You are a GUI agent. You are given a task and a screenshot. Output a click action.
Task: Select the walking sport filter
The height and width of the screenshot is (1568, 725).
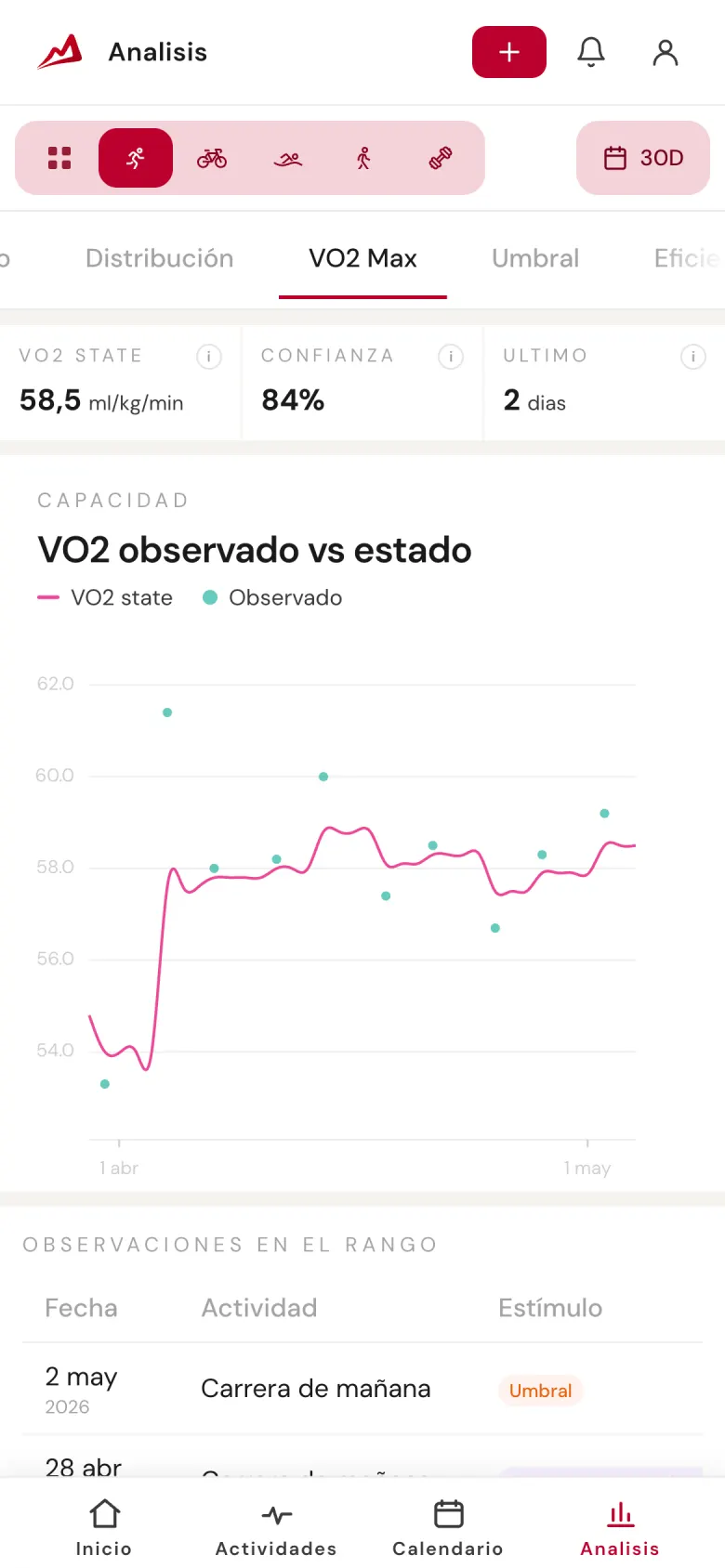[364, 158]
